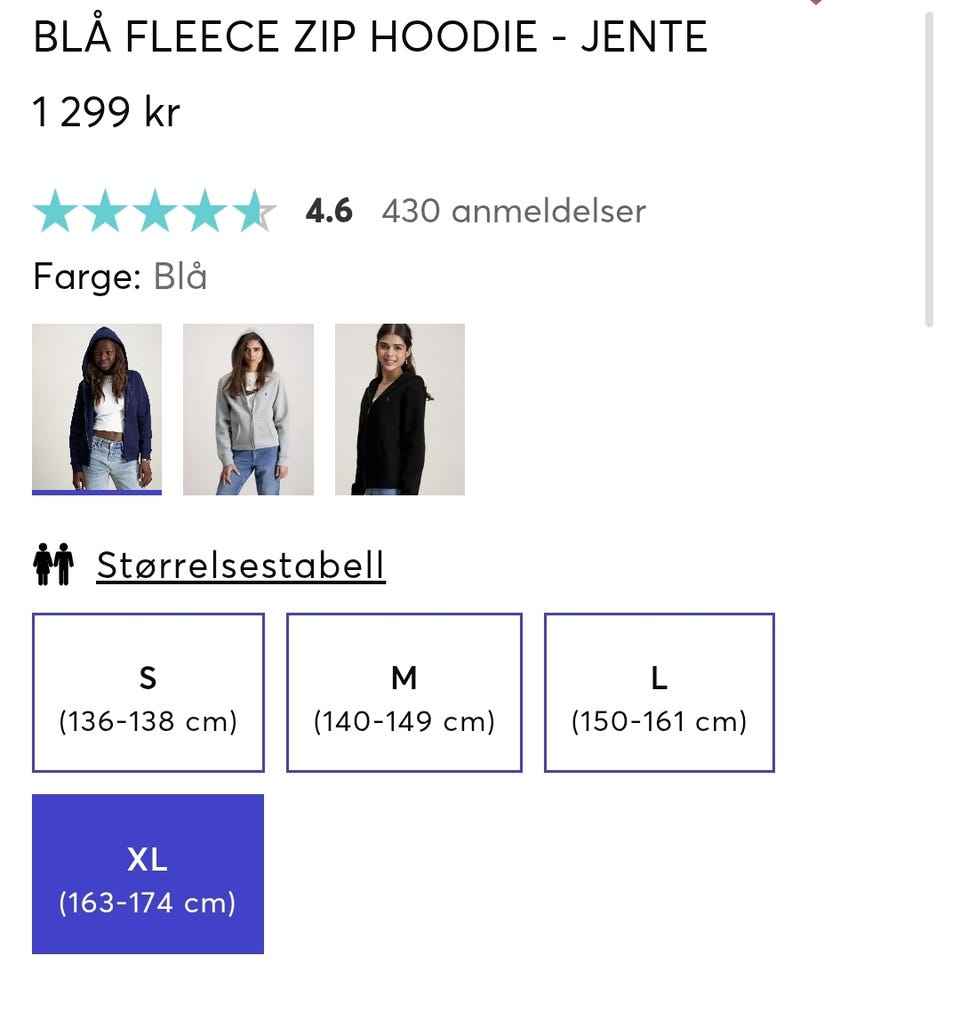Select size S (136-138 cm)
Image resolution: width=960 pixels, height=1036 pixels.
[148, 693]
